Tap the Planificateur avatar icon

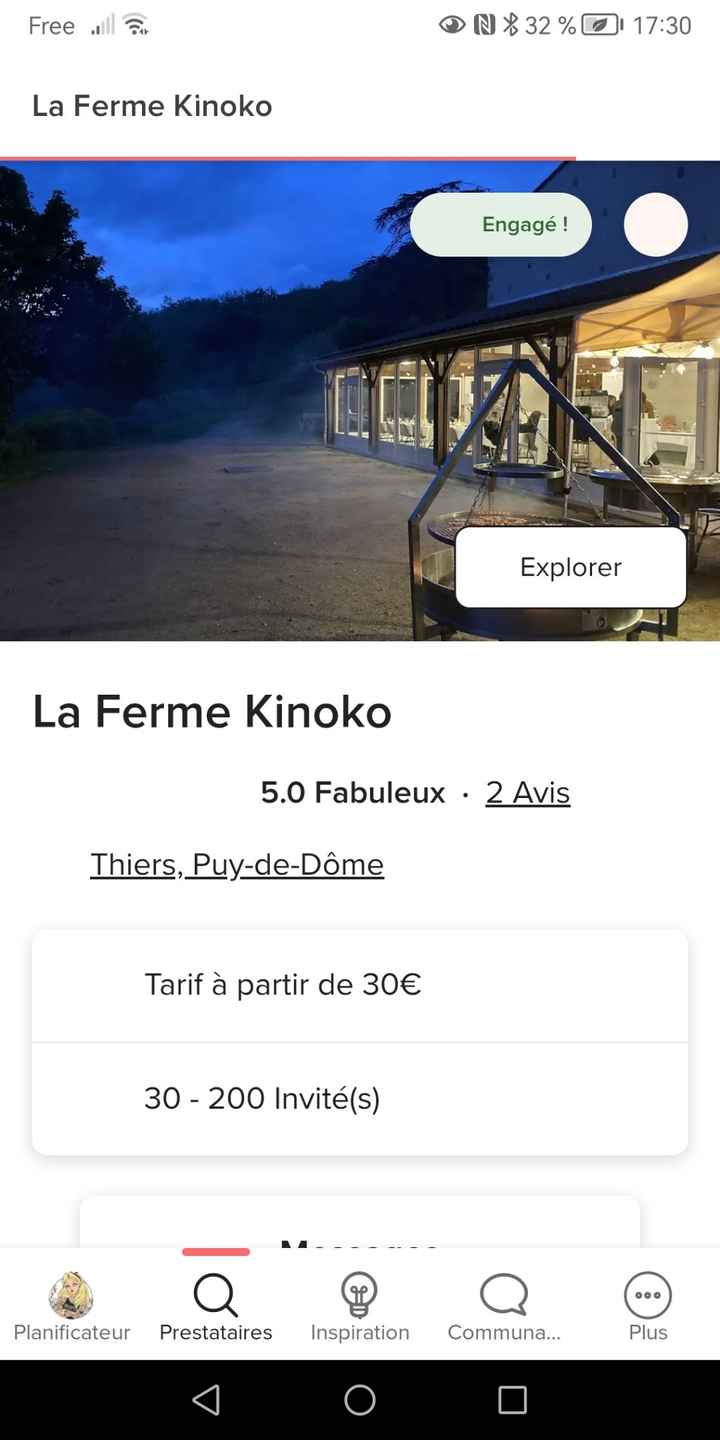point(70,1295)
